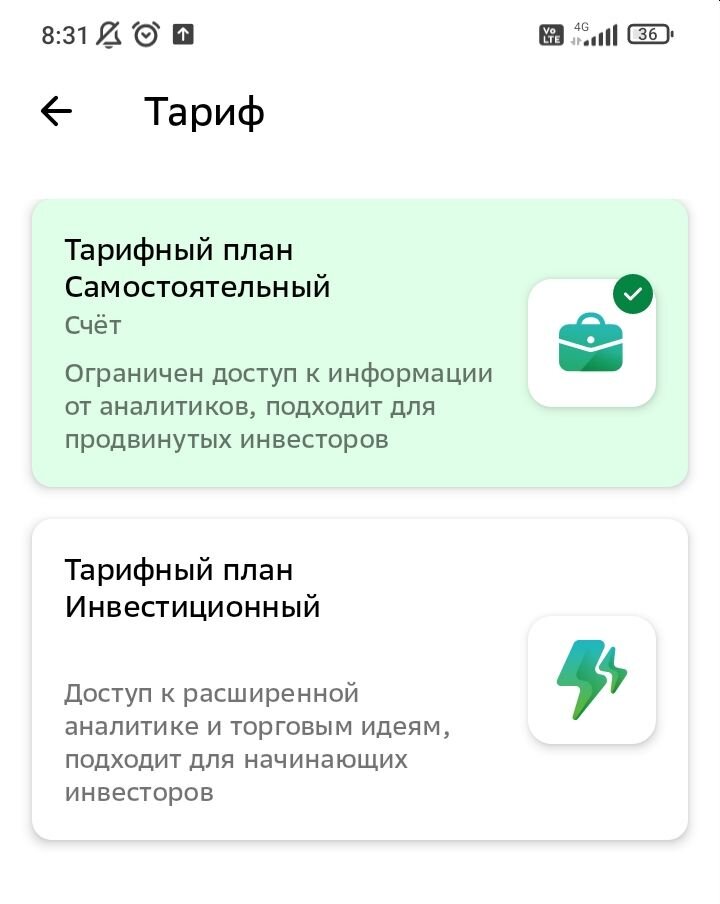Screen dimensions: 720x904
Task: Tap the Самостоятельный plan description text
Action: (278, 406)
